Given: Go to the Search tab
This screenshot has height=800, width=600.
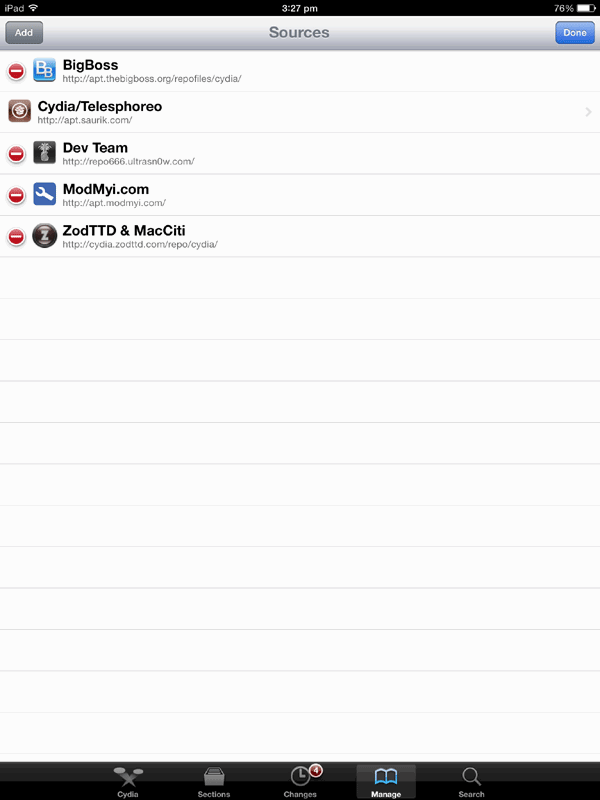Looking at the screenshot, I should [x=471, y=781].
